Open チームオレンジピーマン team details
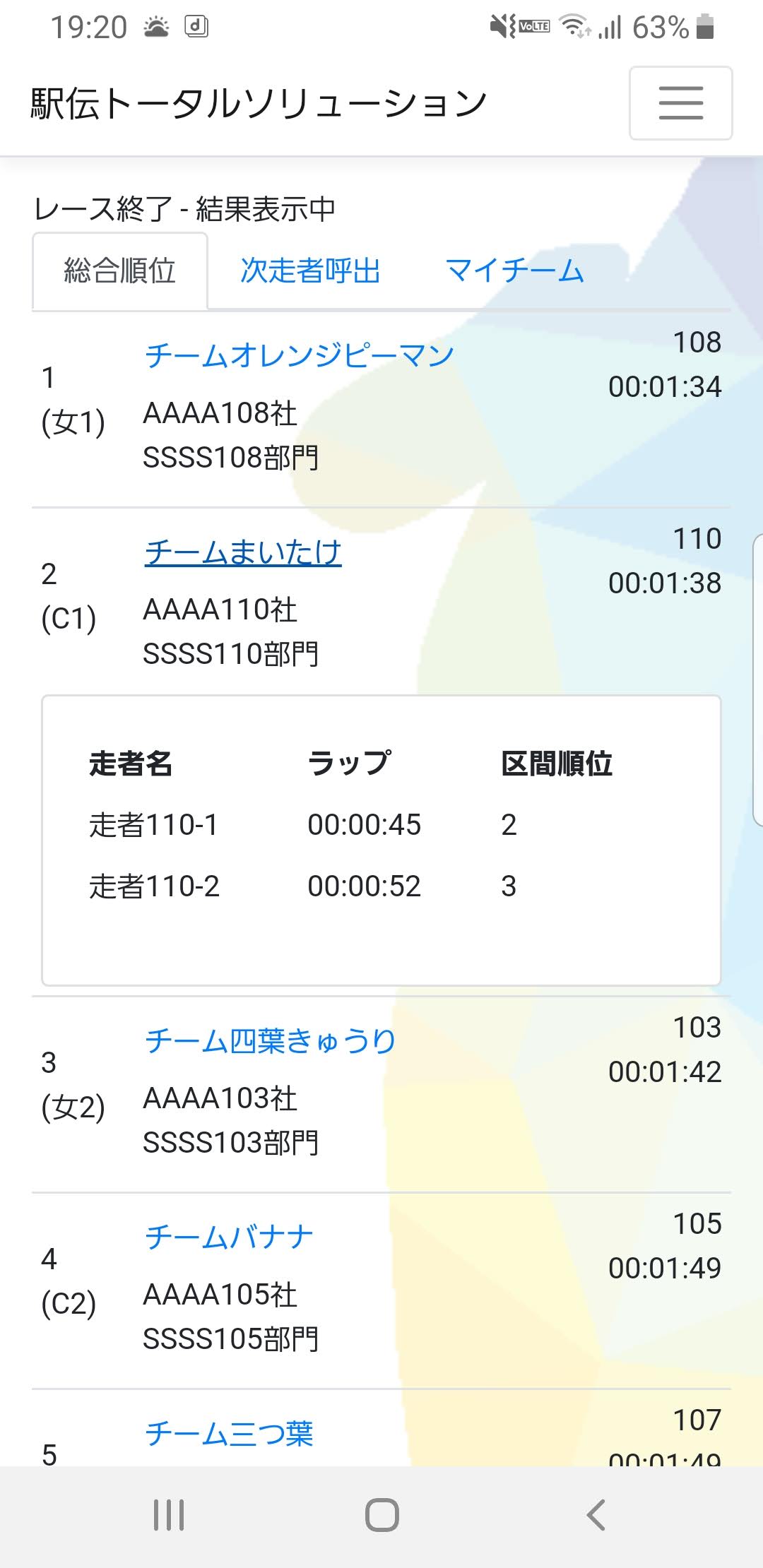 [299, 355]
